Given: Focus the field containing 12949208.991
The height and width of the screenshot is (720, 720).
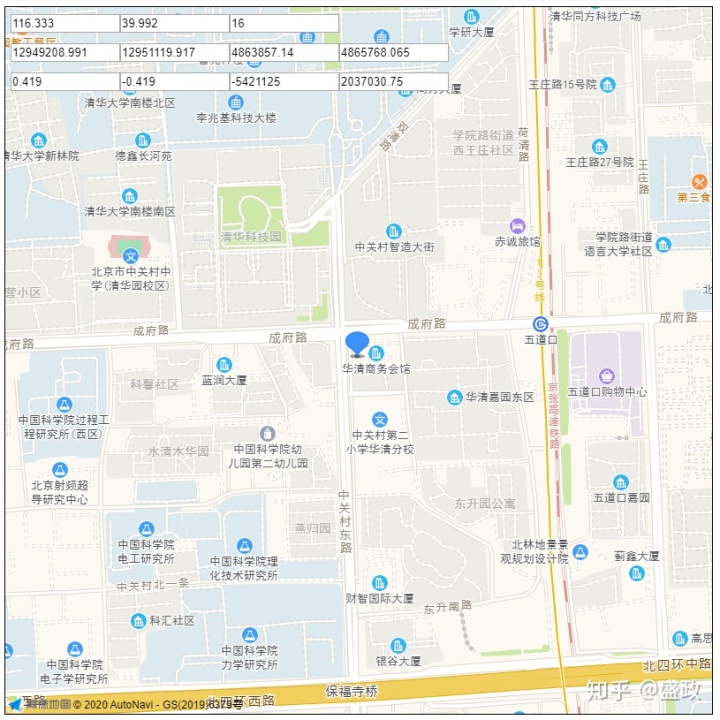Looking at the screenshot, I should click(x=64, y=52).
